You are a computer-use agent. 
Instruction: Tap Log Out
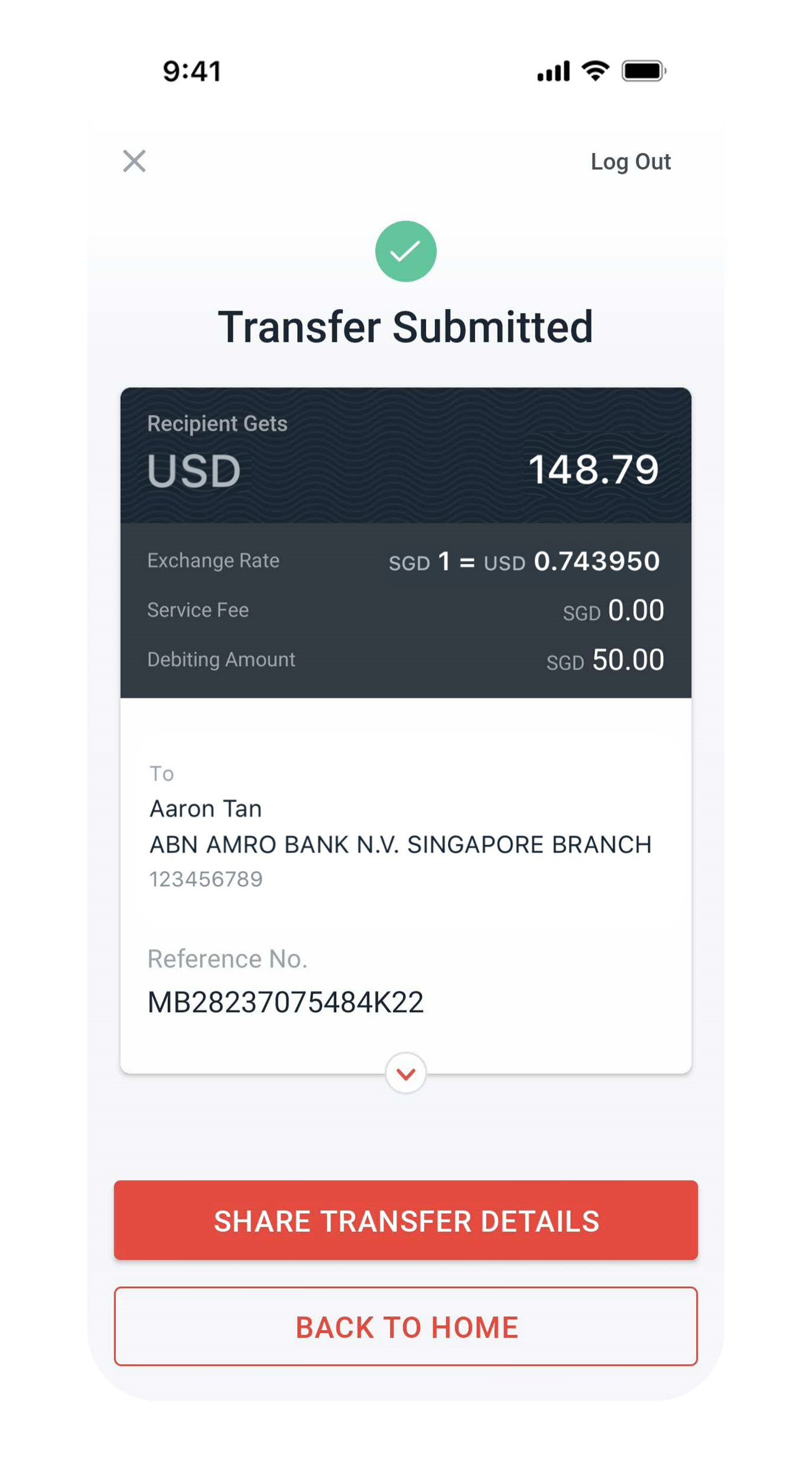(631, 162)
